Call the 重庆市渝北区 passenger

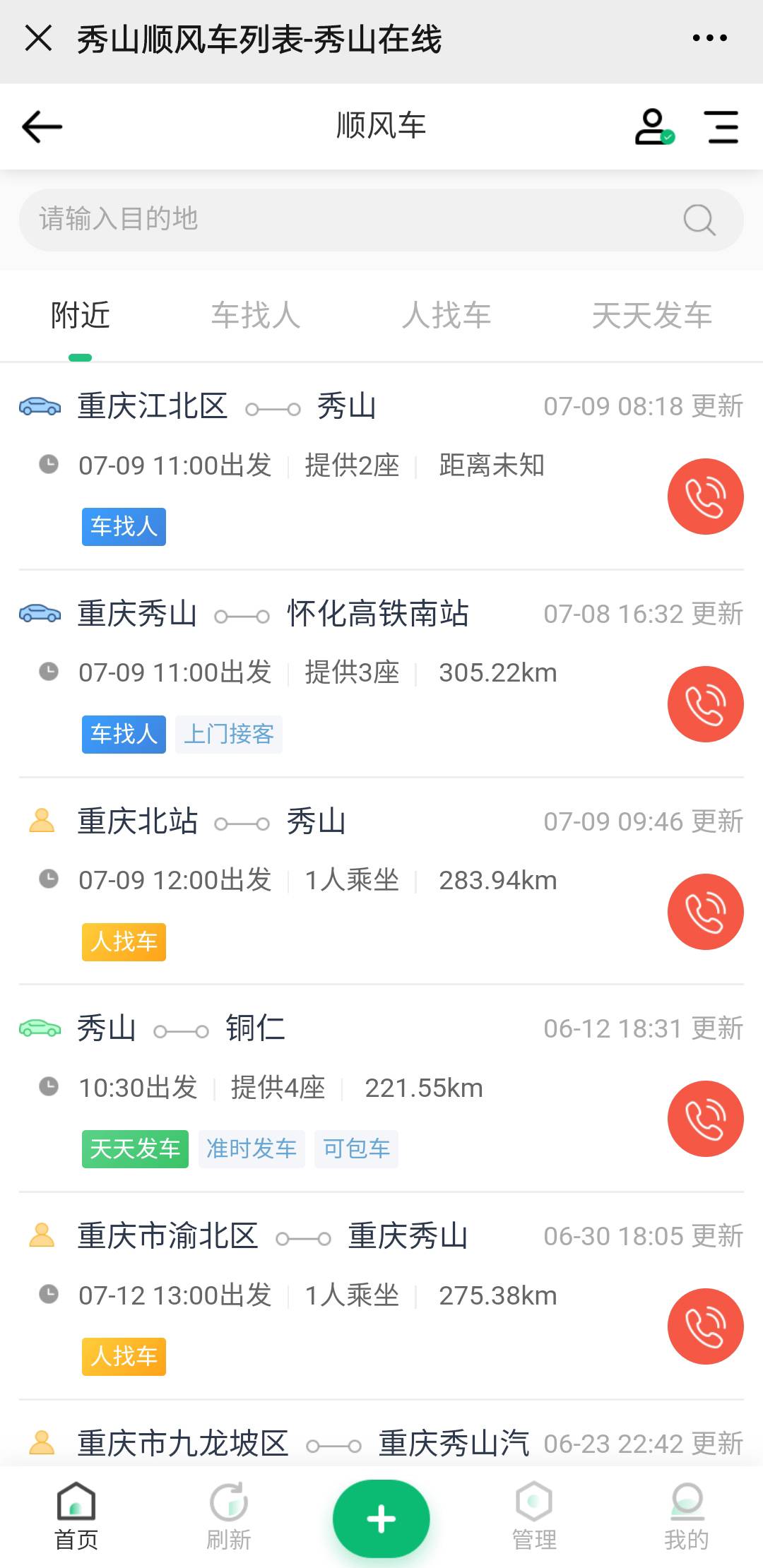coord(705,1326)
